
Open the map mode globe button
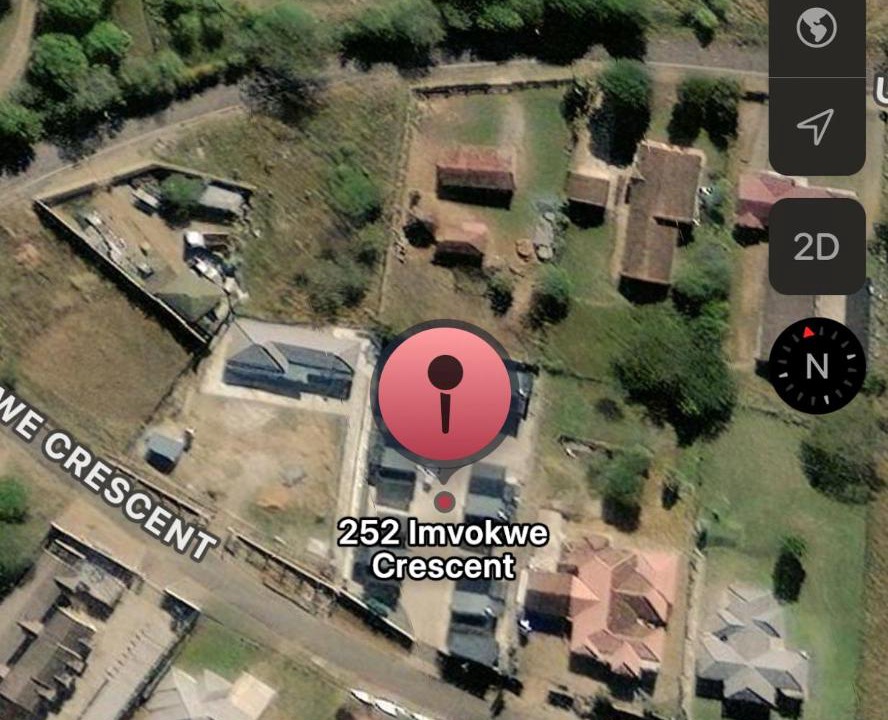tap(816, 28)
